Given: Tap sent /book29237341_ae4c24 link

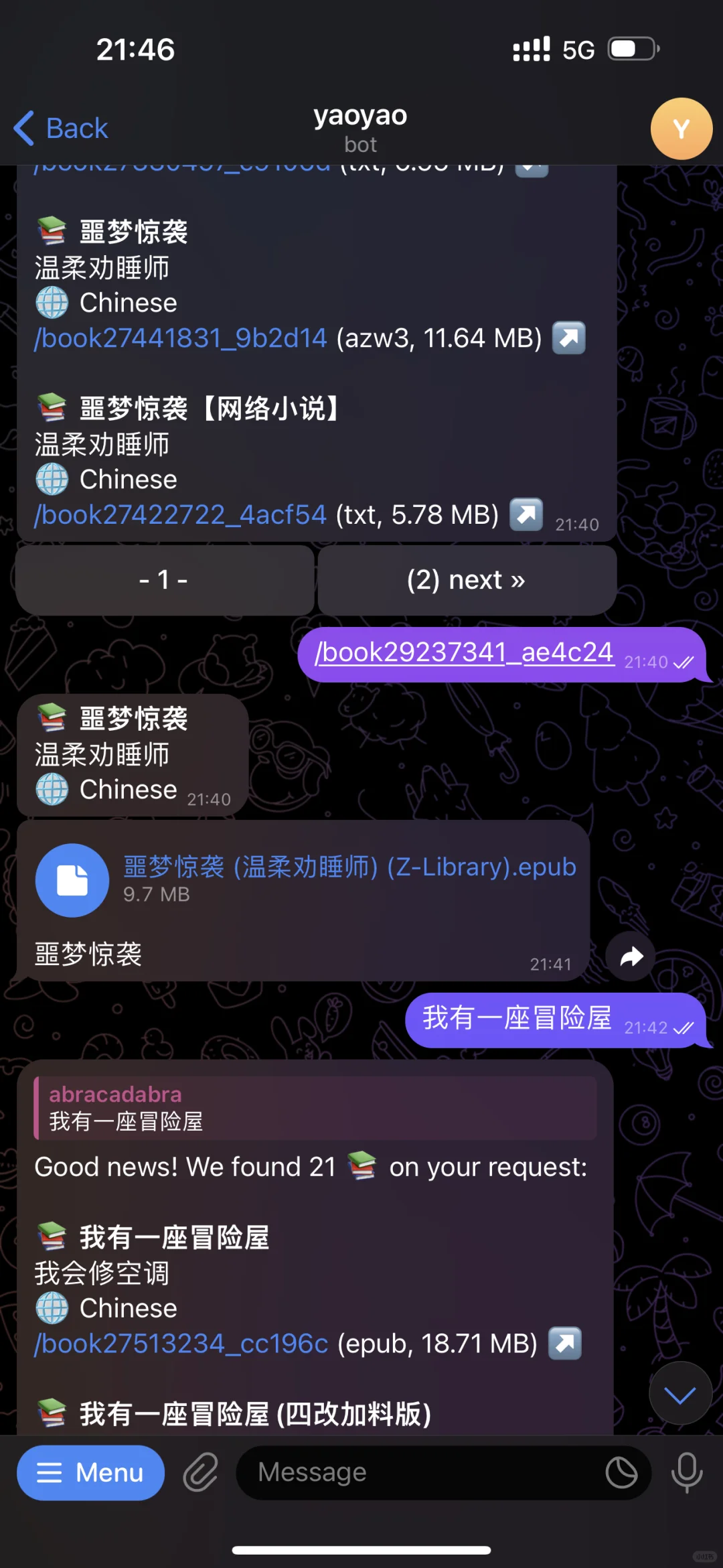Looking at the screenshot, I should (464, 652).
